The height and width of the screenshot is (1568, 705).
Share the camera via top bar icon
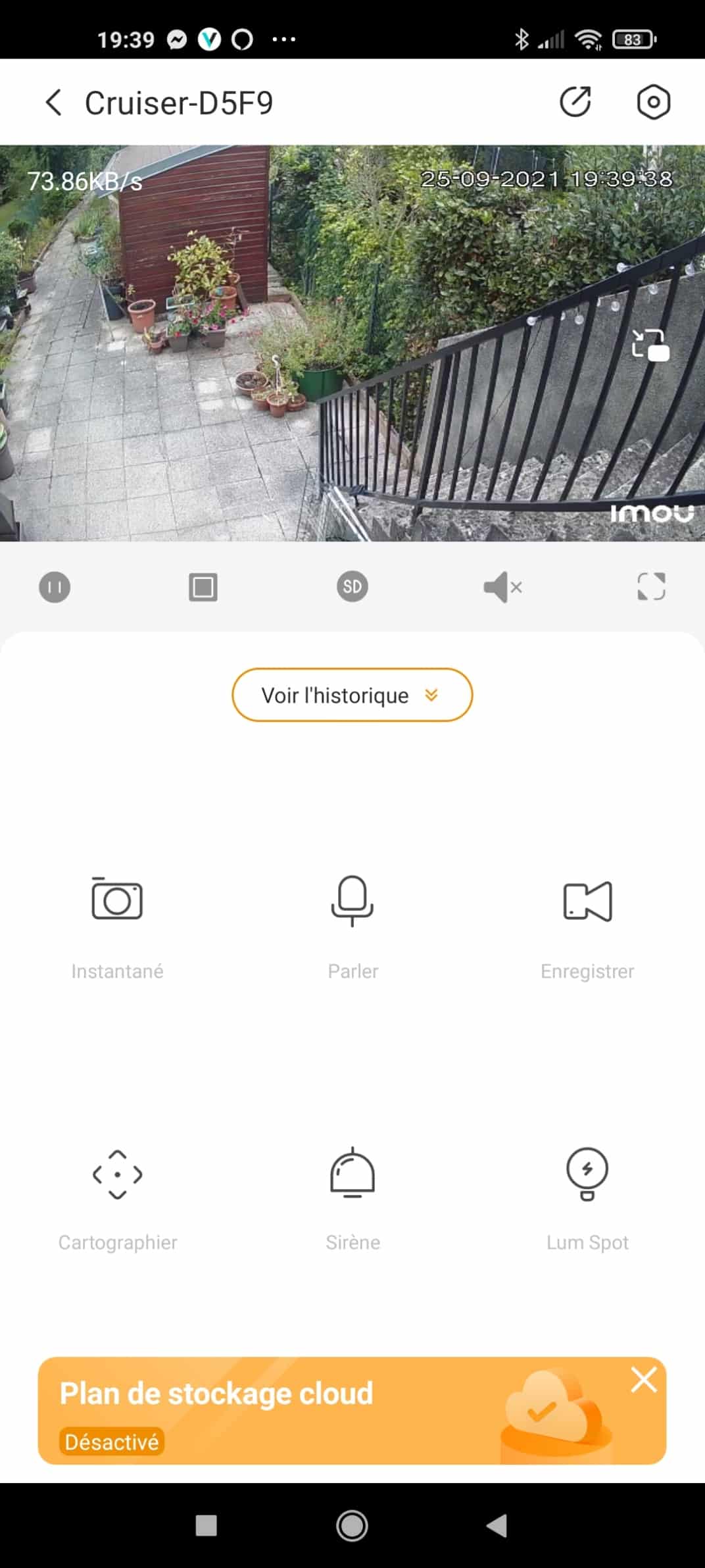(x=575, y=102)
